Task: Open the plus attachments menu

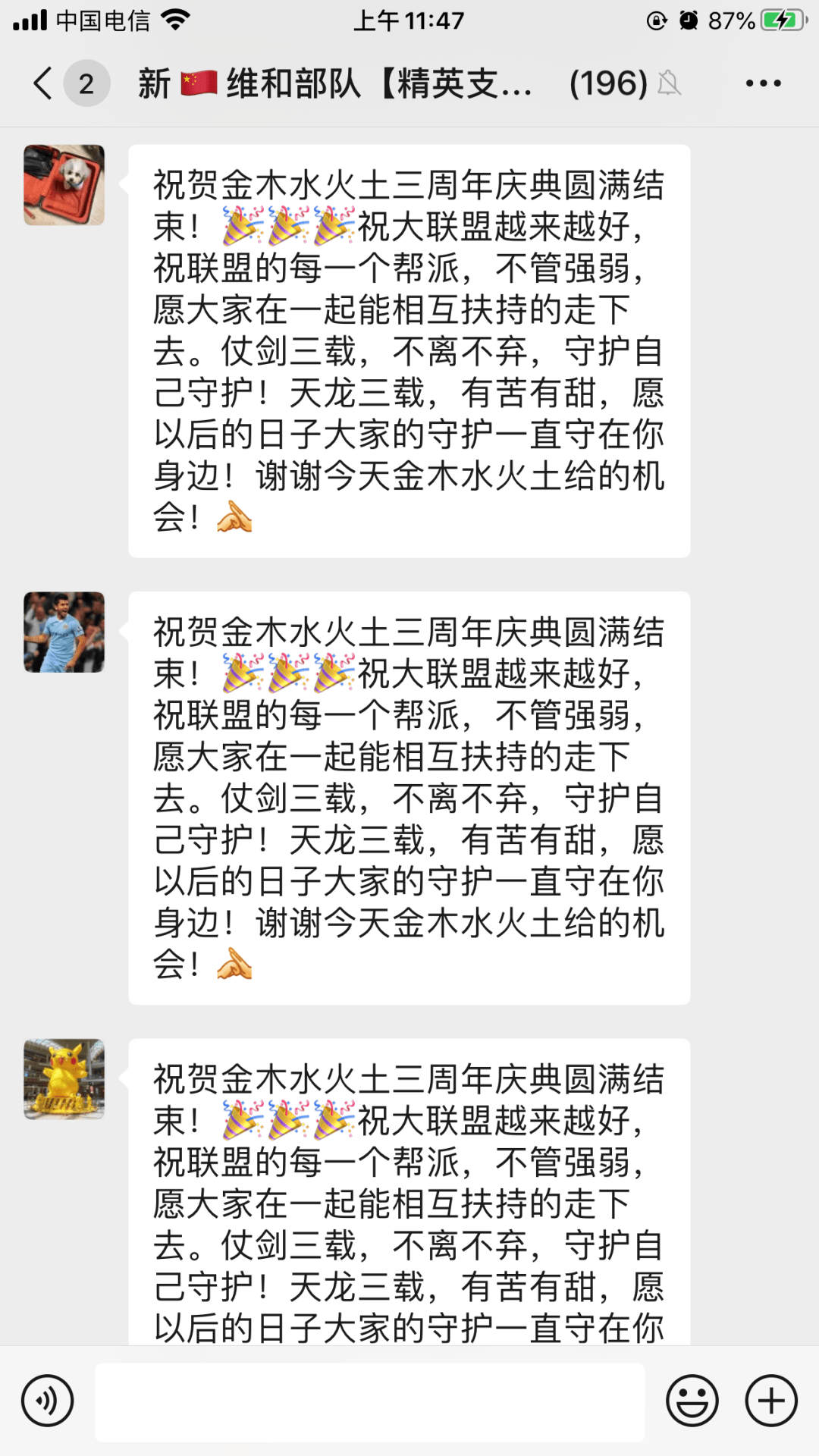Action: [x=771, y=1401]
